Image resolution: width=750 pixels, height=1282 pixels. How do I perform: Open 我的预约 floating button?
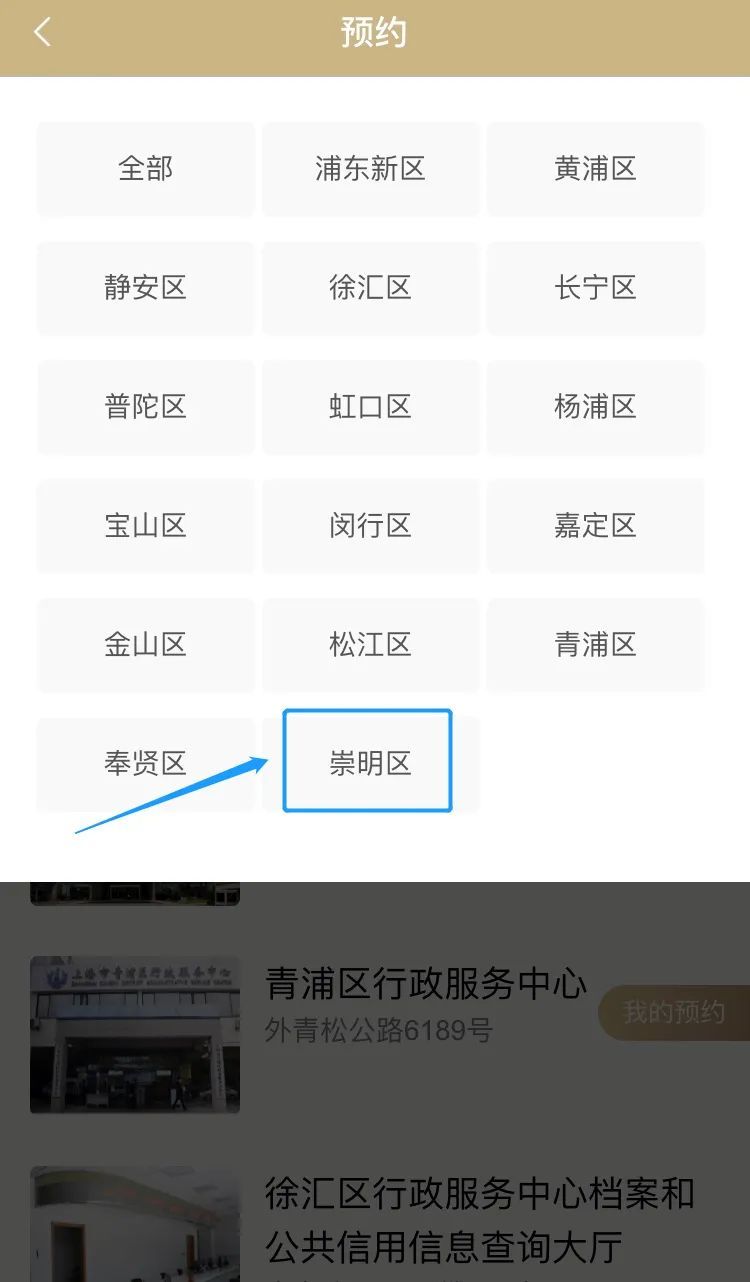click(x=673, y=1012)
